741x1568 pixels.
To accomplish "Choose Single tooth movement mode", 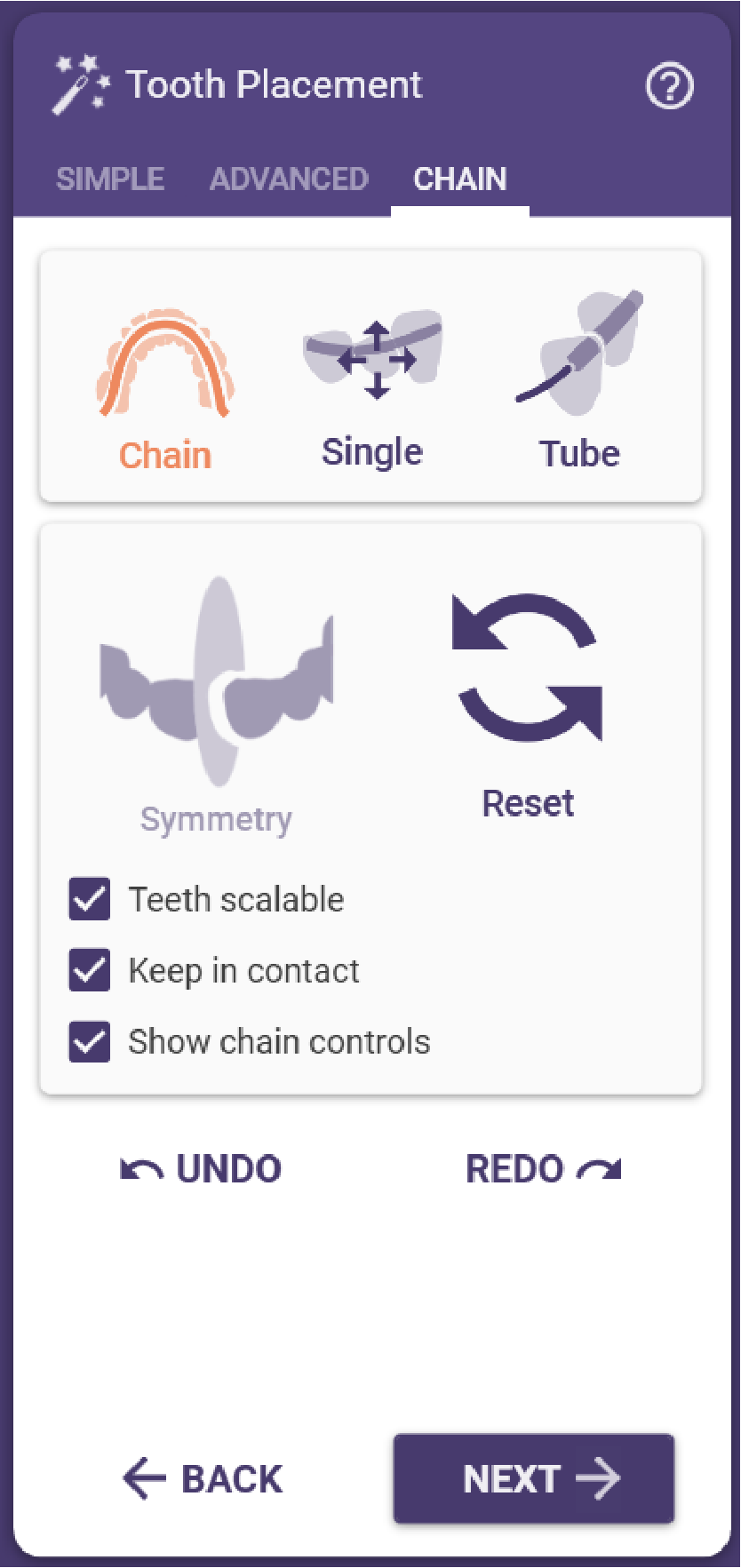I will (x=372, y=390).
